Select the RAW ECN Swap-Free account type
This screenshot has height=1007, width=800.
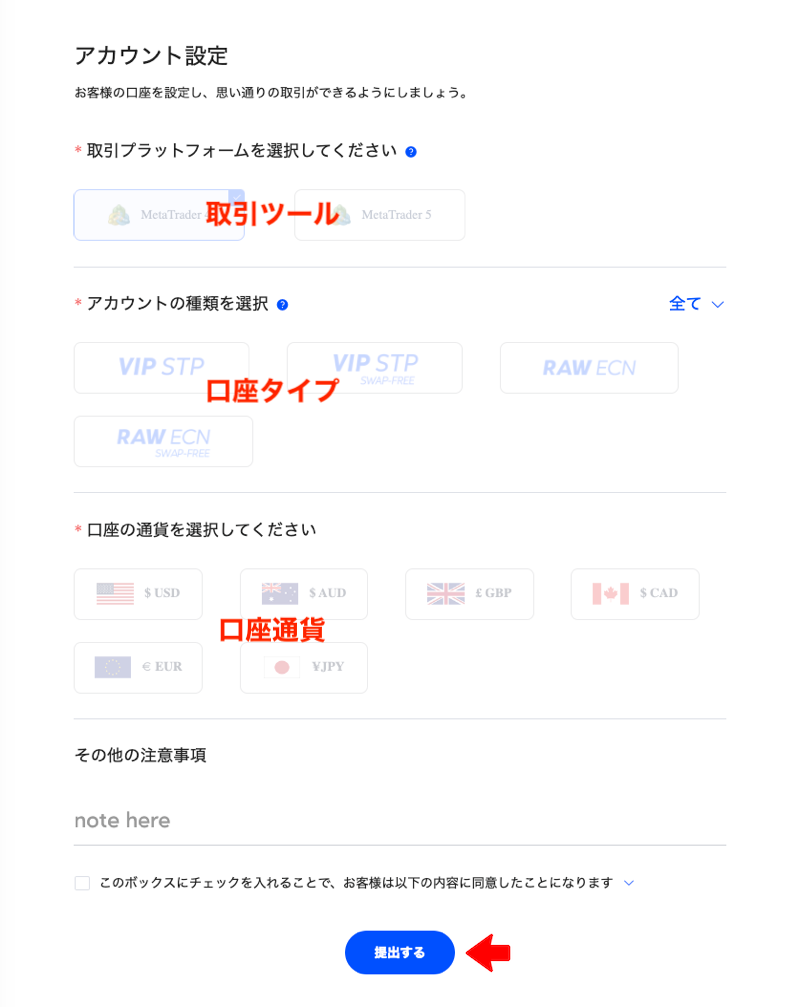(163, 441)
